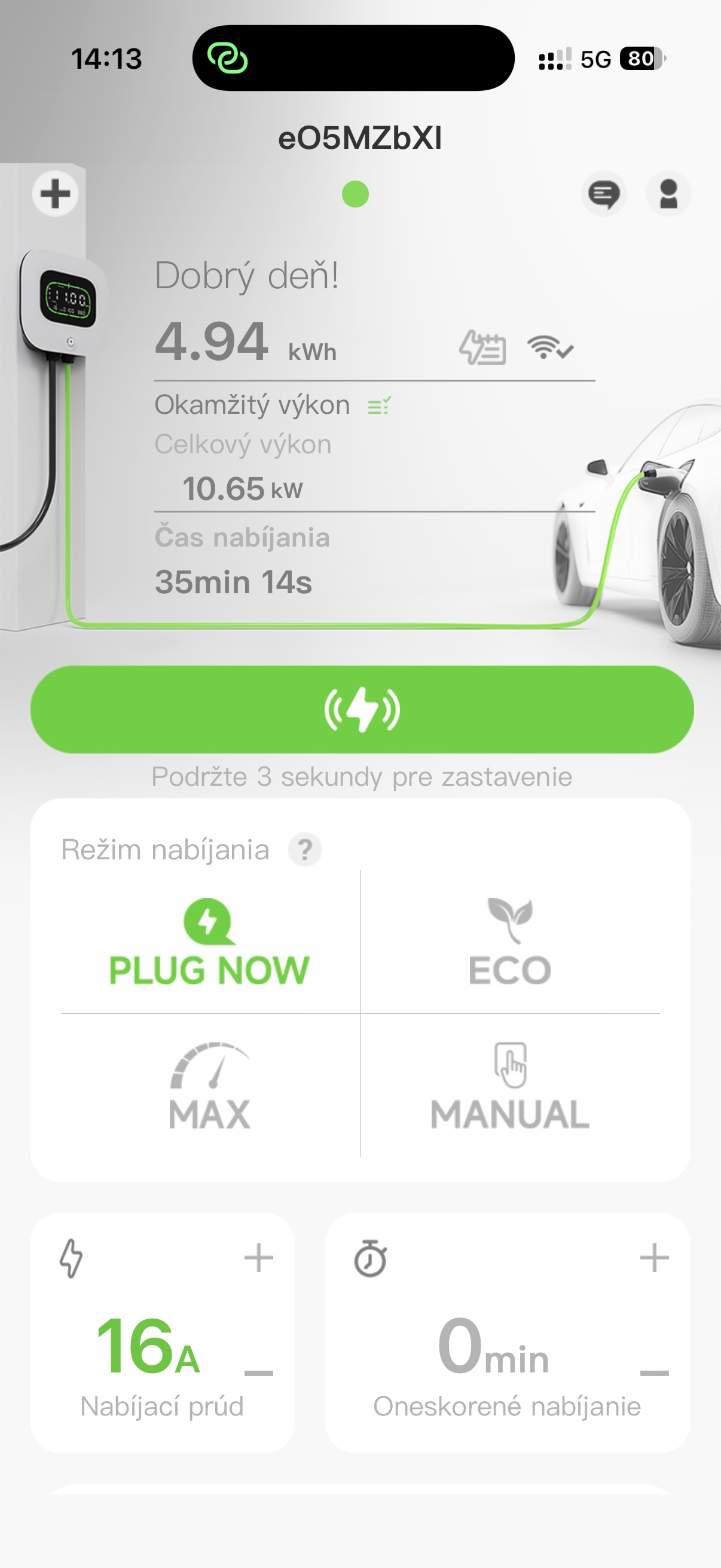Tap the charger name eO5MZbXI
This screenshot has width=721, height=1568.
[x=360, y=139]
